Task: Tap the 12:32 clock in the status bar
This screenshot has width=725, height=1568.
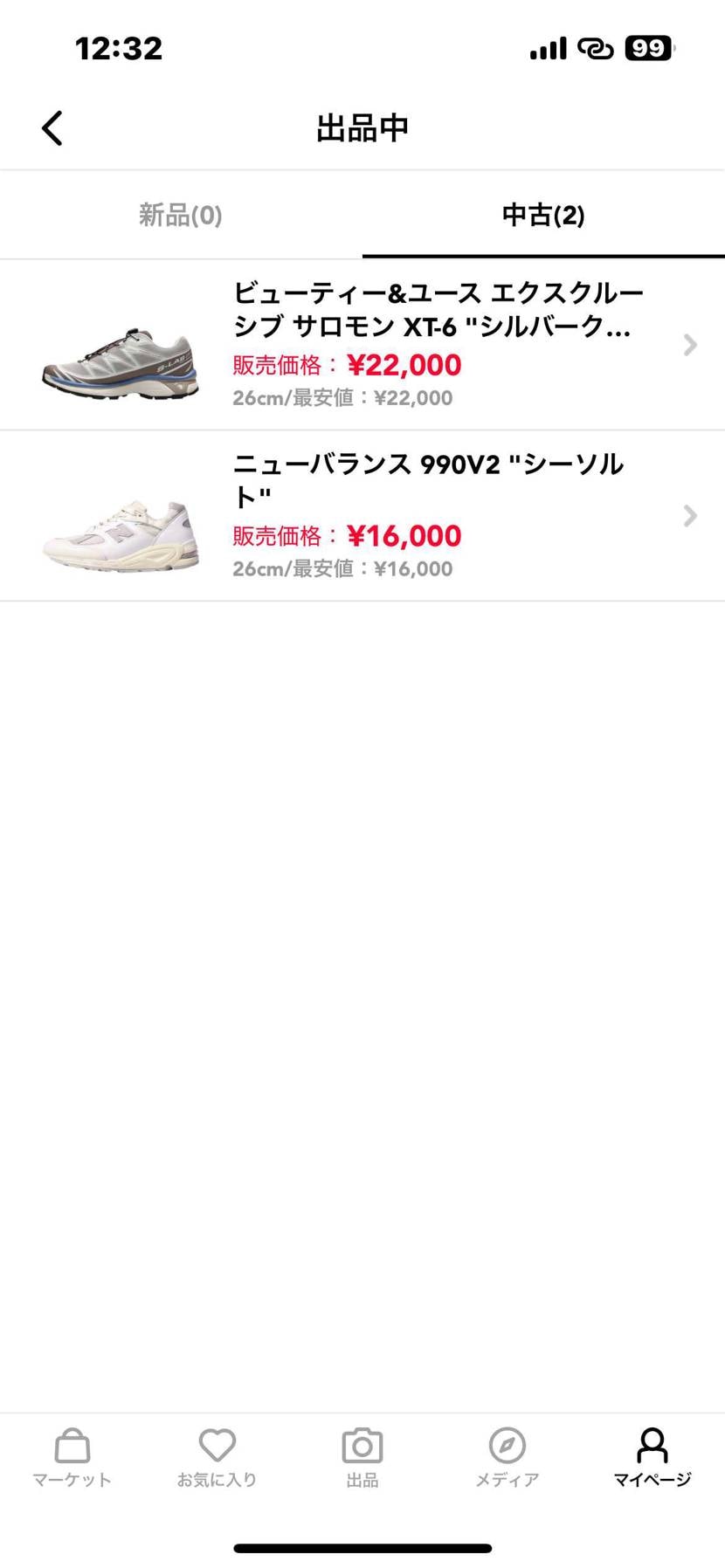Action: tap(119, 48)
